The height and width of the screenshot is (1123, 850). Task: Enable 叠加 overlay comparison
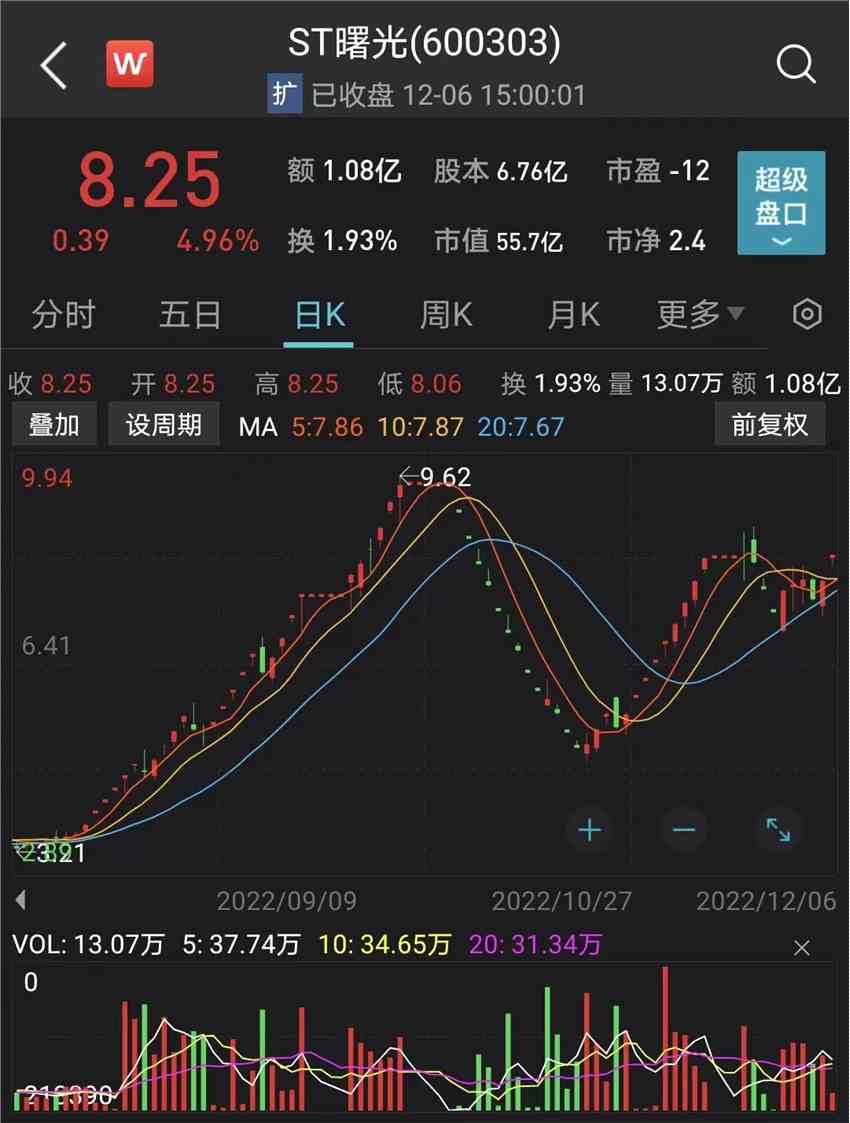[x=55, y=424]
